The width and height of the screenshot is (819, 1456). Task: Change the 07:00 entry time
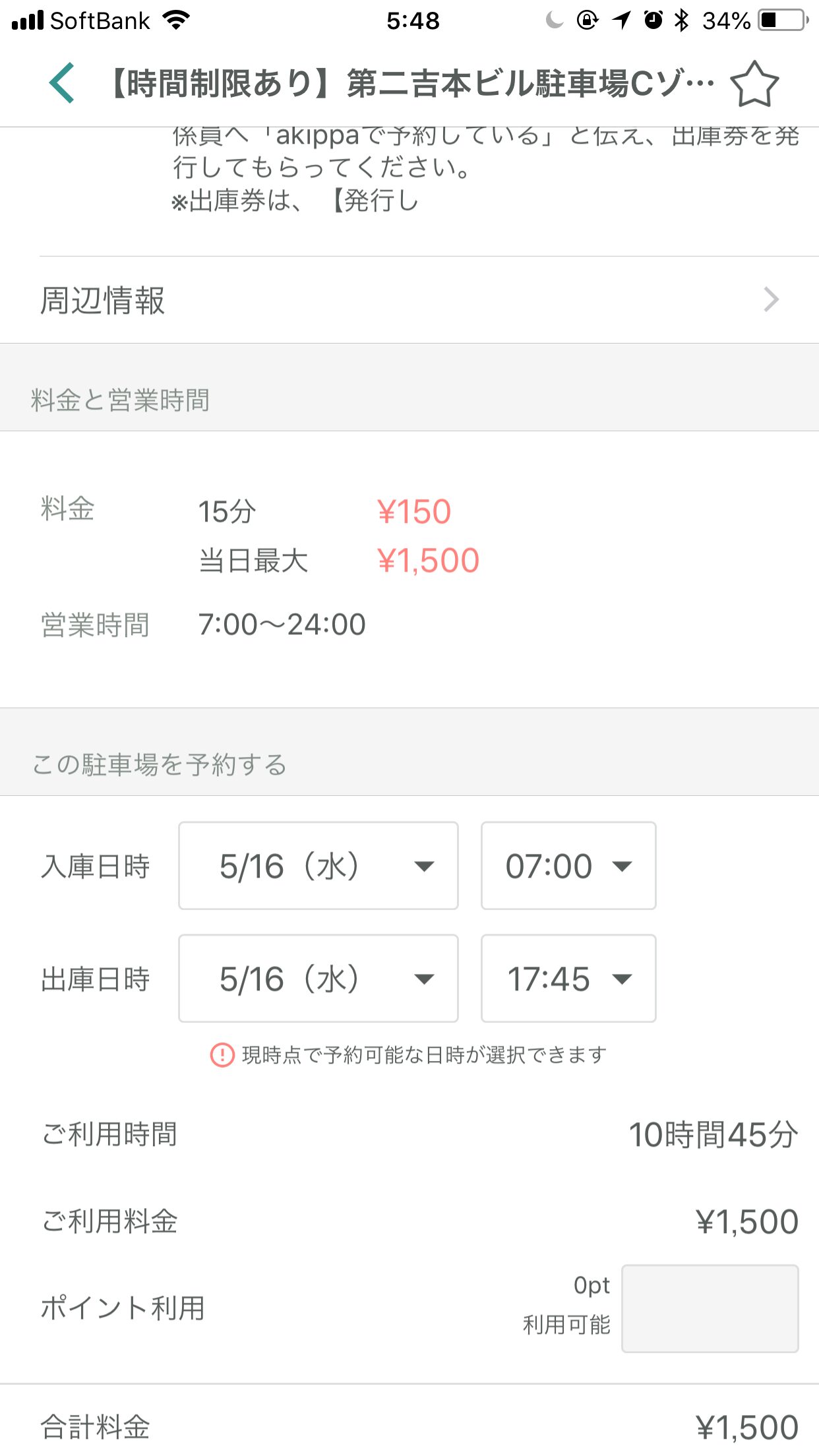click(x=568, y=866)
